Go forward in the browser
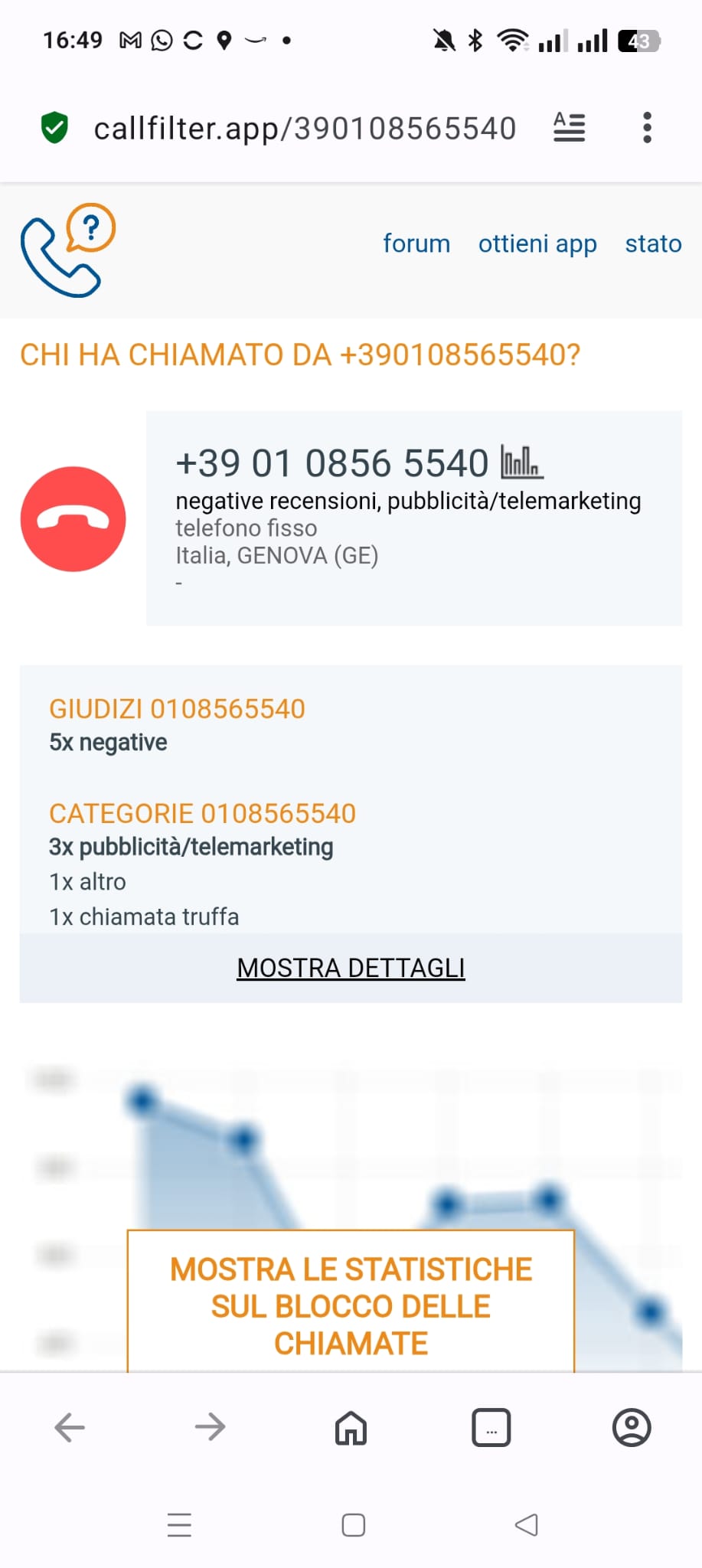This screenshot has height=1568, width=702. [x=210, y=1427]
